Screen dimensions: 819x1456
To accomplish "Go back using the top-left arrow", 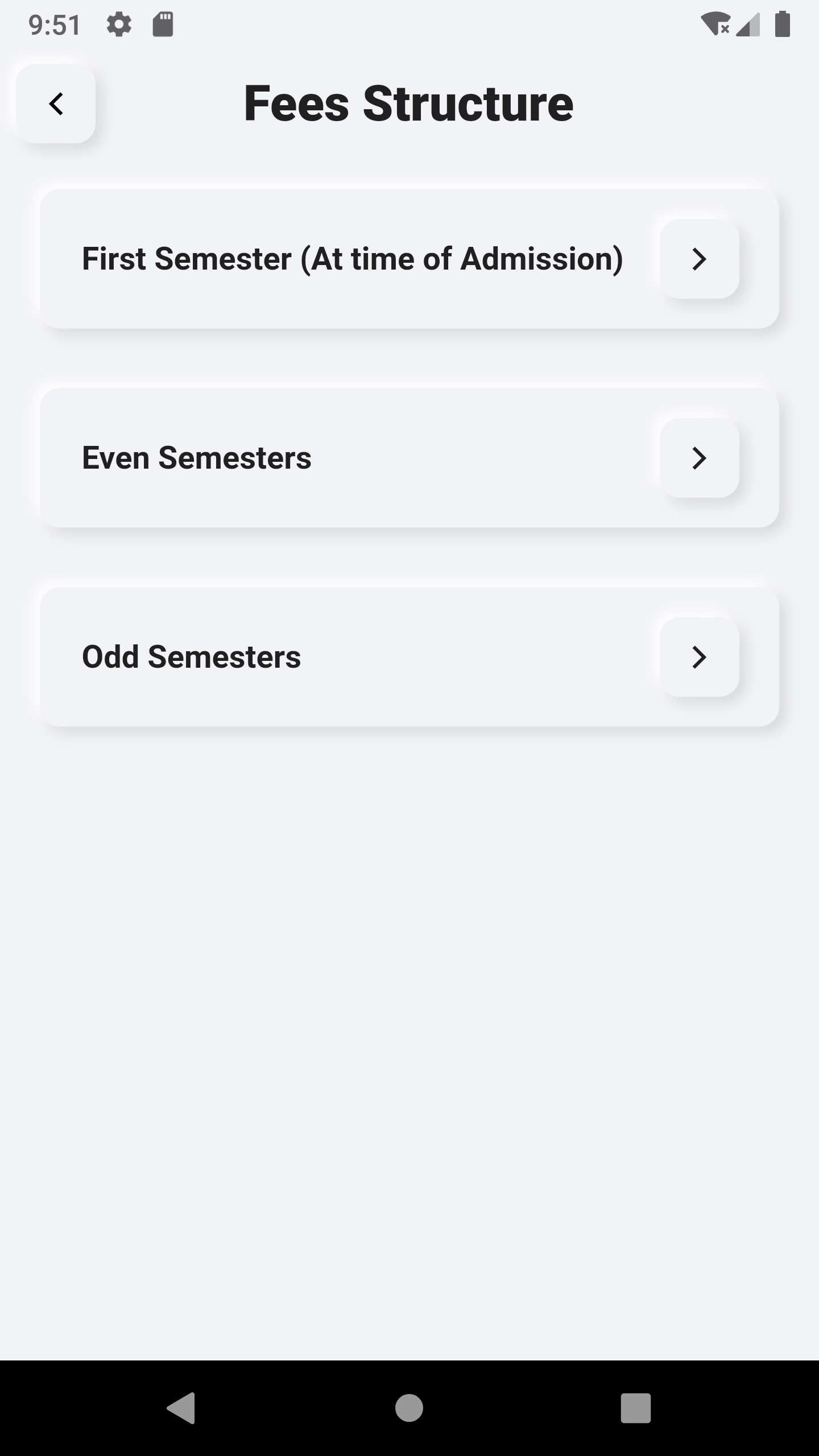I will pyautogui.click(x=56, y=104).
